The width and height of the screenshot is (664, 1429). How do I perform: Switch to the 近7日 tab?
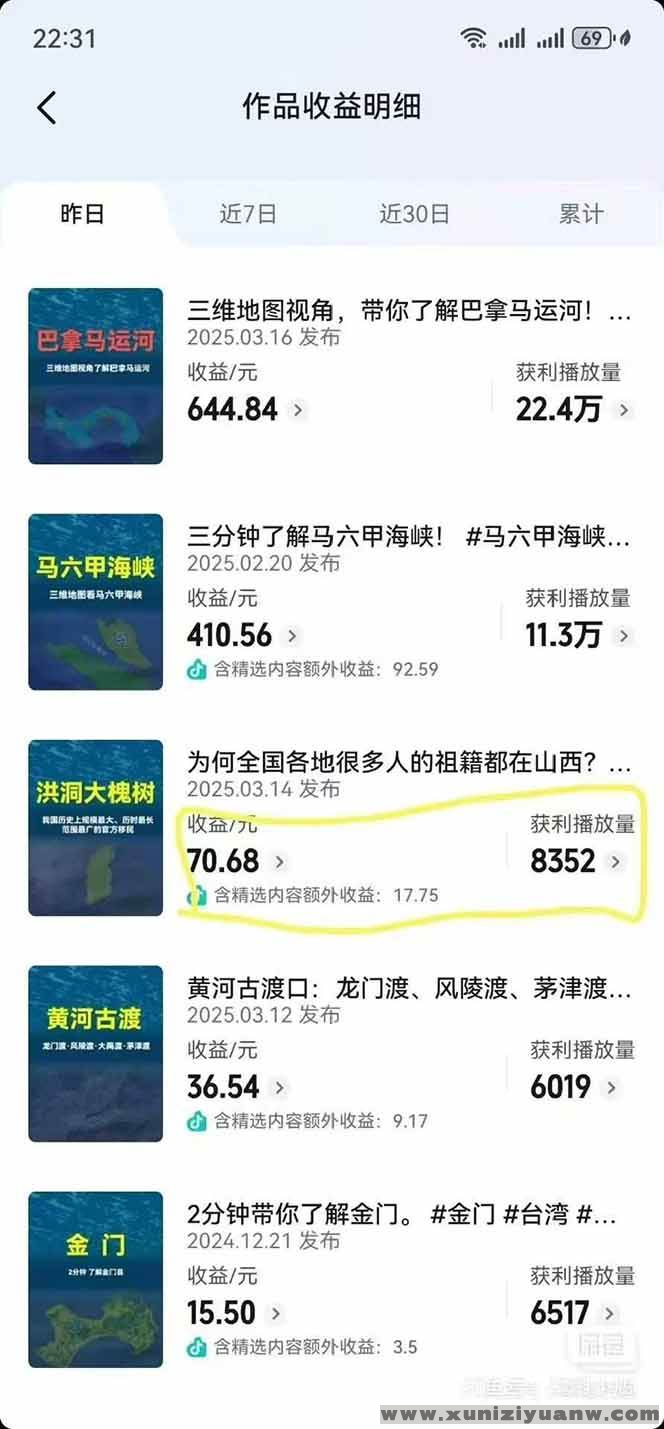[248, 213]
